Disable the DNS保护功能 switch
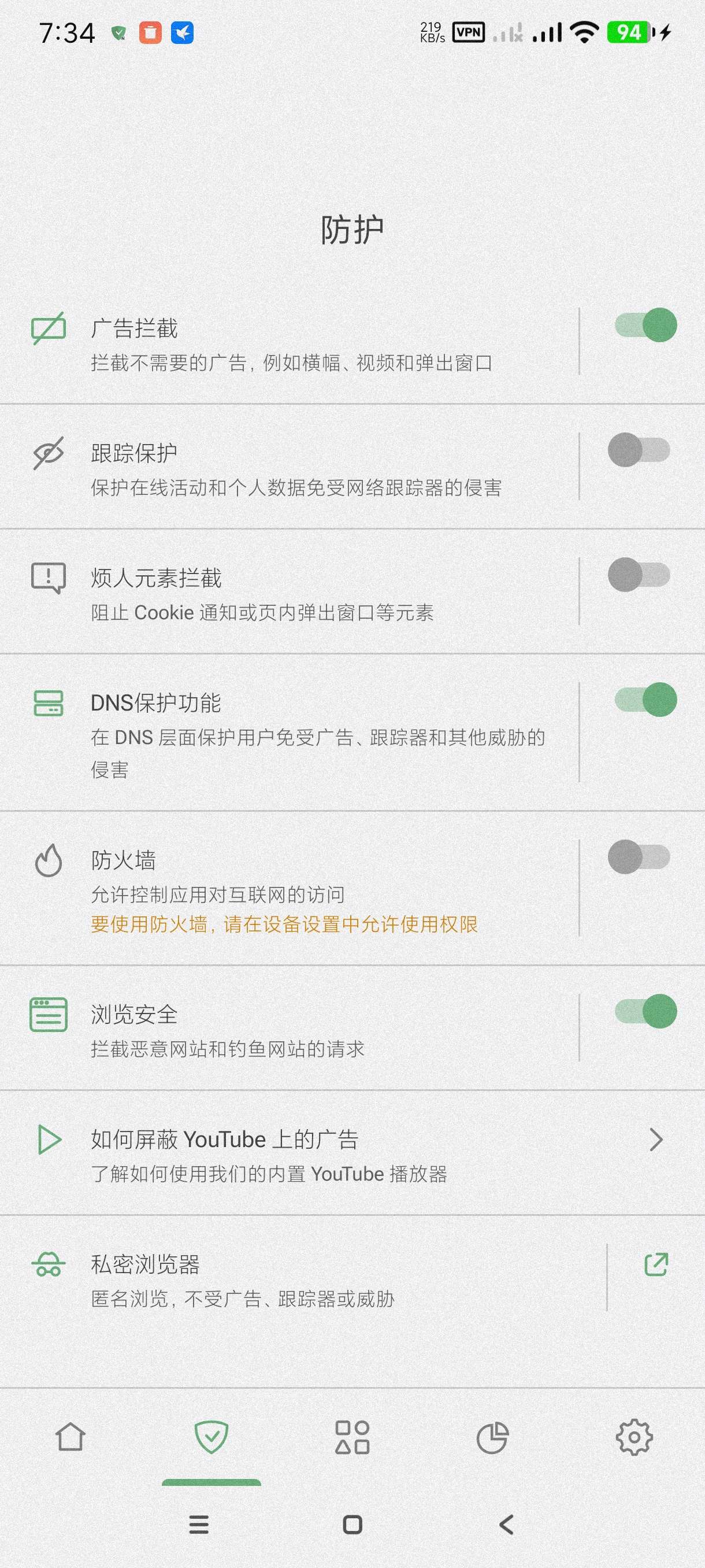The height and width of the screenshot is (1568, 705). pos(645,700)
